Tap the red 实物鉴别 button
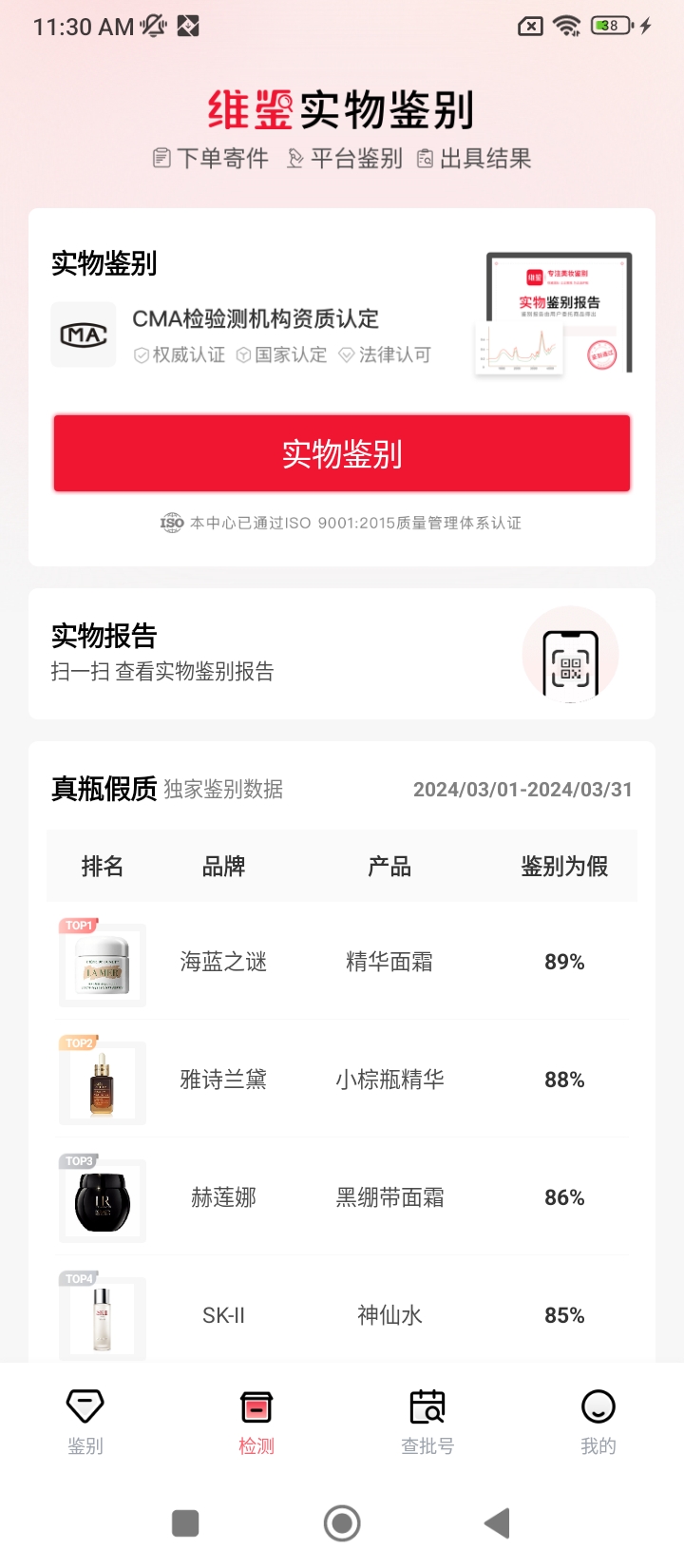 (x=342, y=453)
